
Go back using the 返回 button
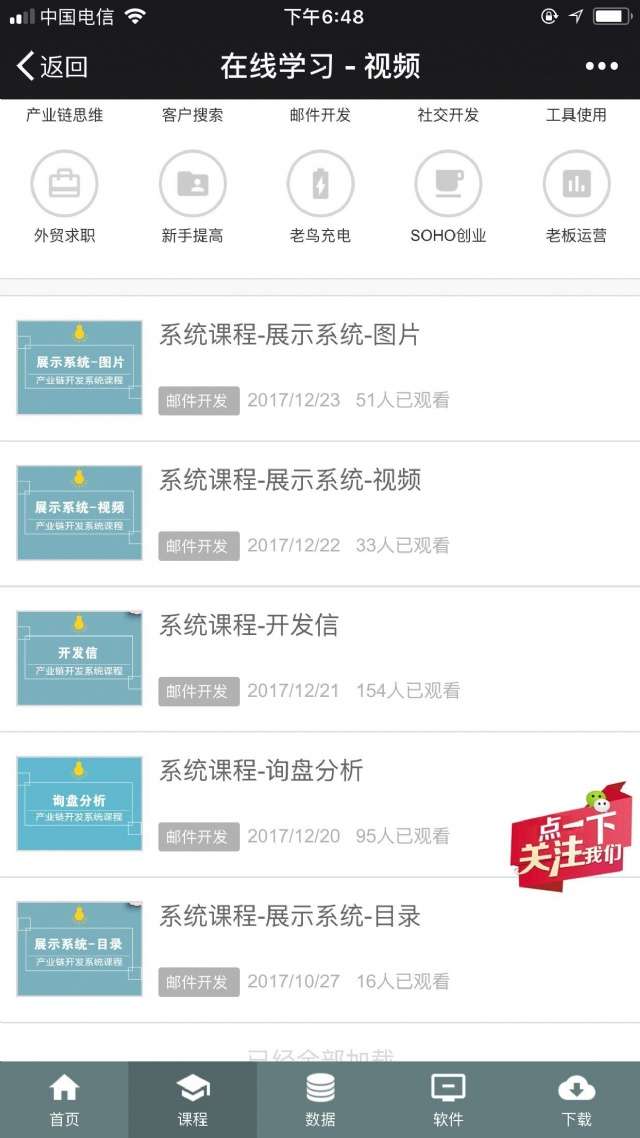[x=52, y=67]
